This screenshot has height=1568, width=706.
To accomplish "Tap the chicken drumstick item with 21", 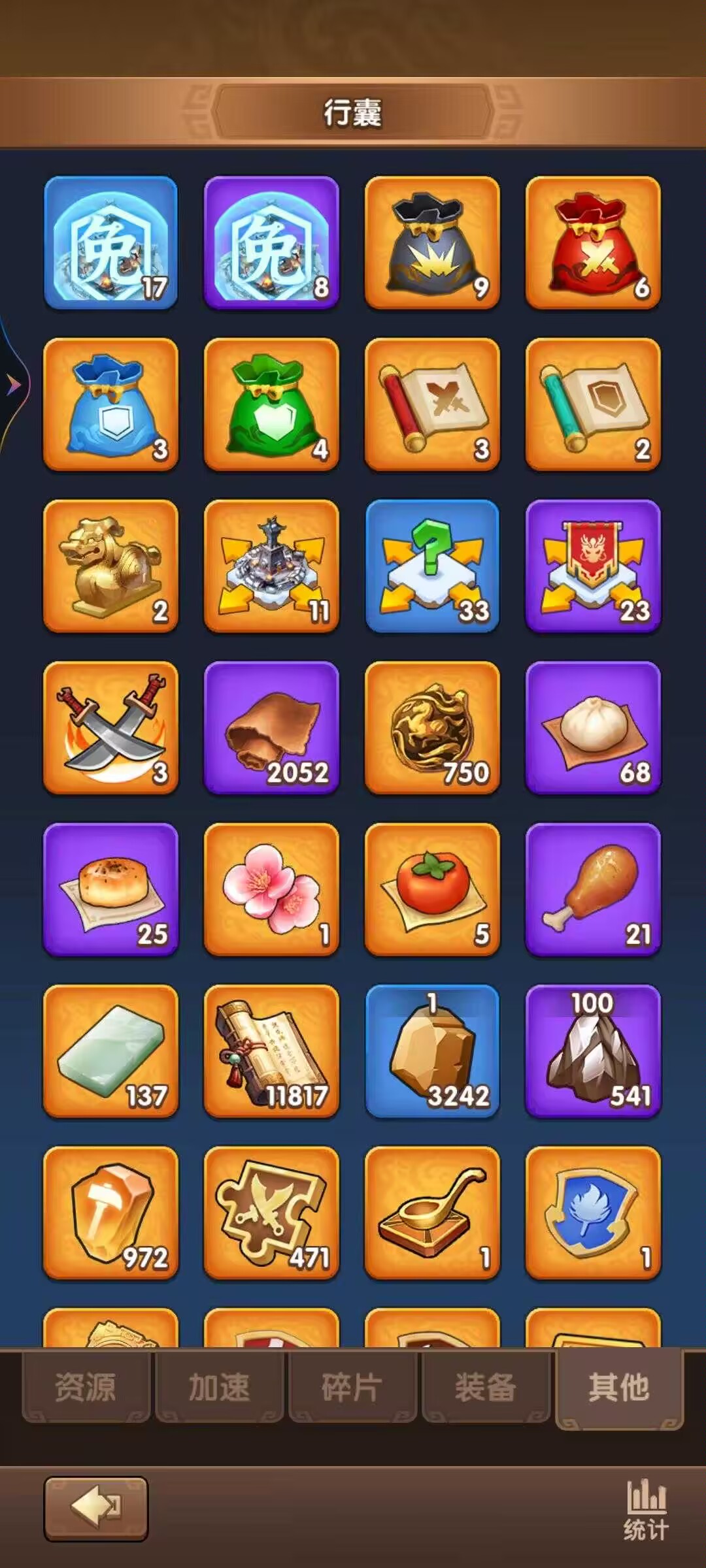I will tap(593, 889).
